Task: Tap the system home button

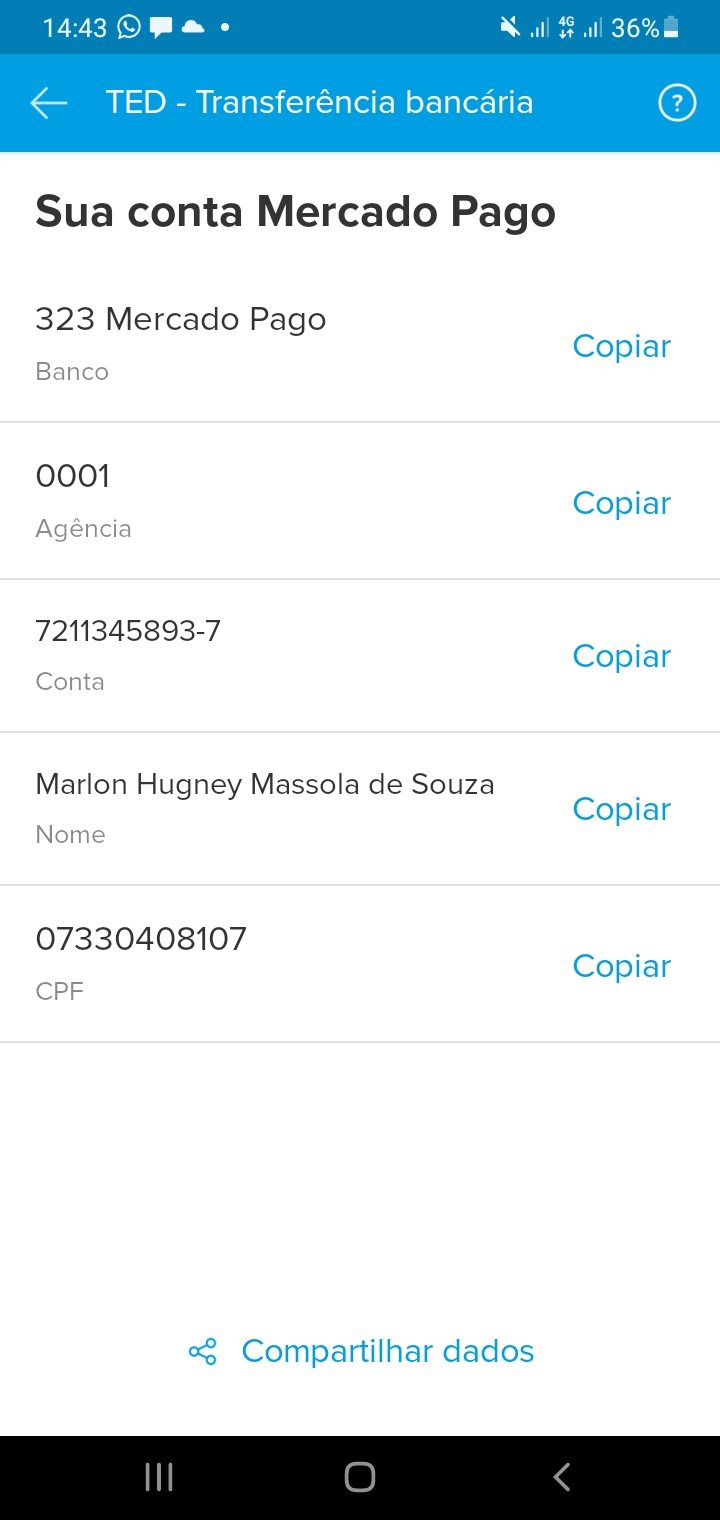Action: click(x=360, y=1477)
